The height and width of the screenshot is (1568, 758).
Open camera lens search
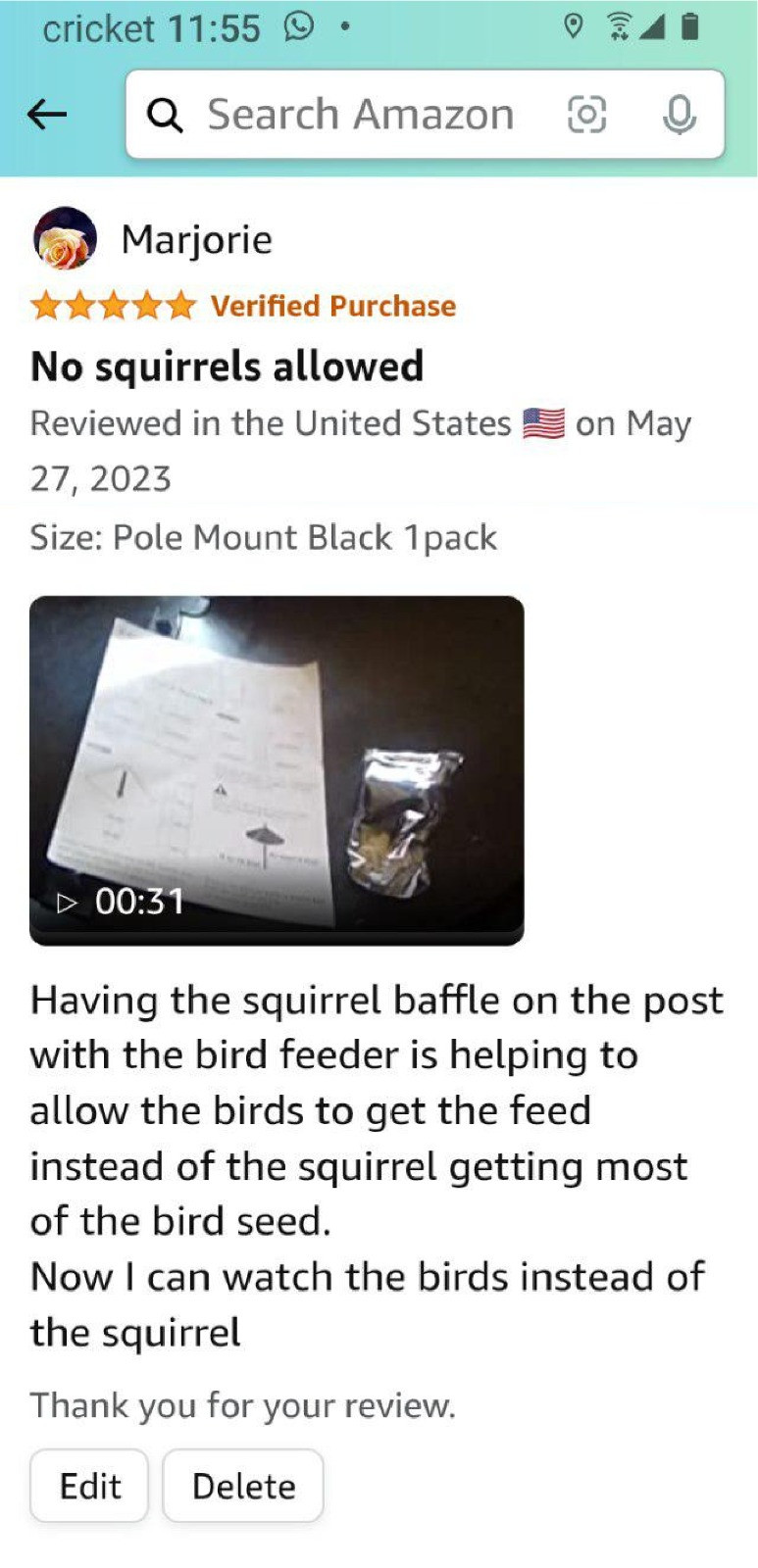pyautogui.click(x=586, y=115)
